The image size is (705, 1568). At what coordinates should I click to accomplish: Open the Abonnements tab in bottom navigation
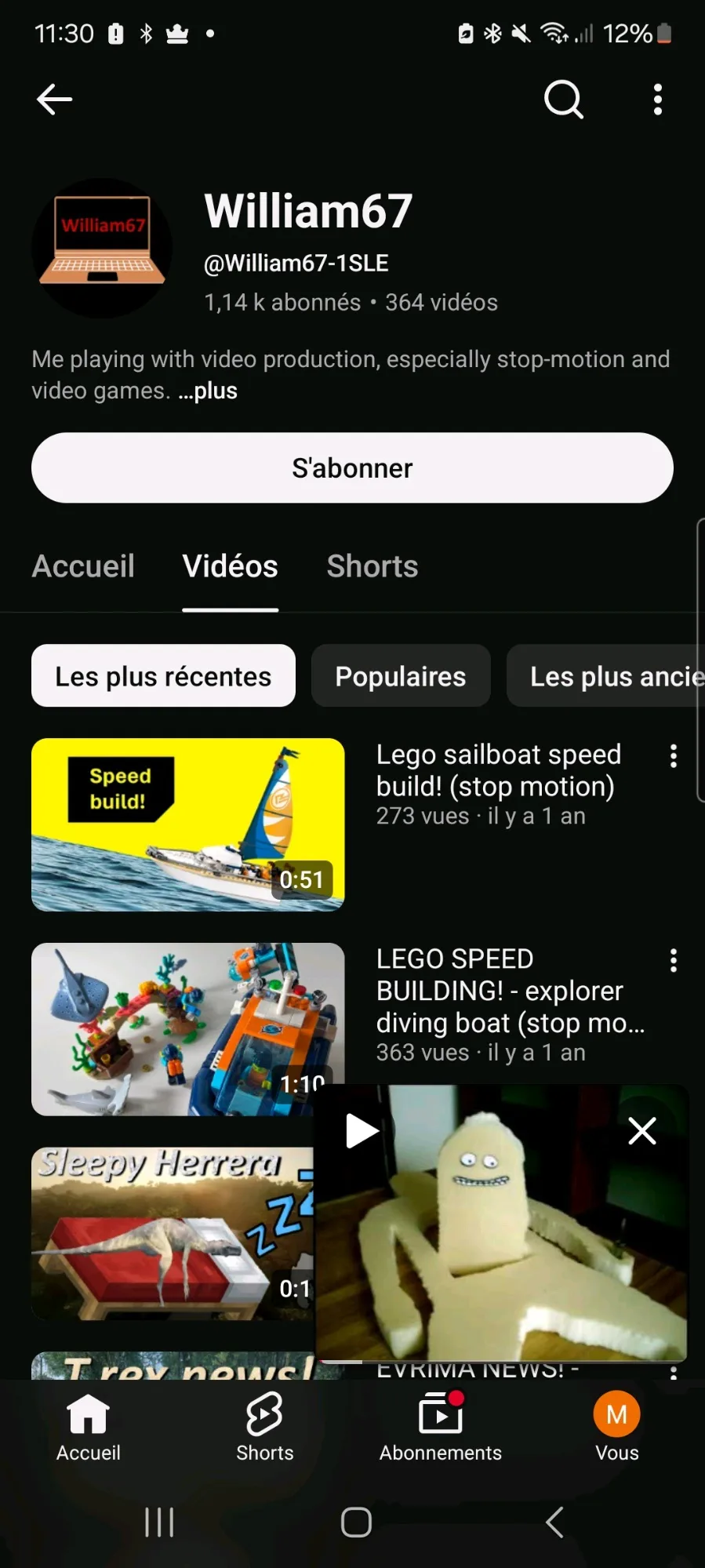coord(441,1428)
